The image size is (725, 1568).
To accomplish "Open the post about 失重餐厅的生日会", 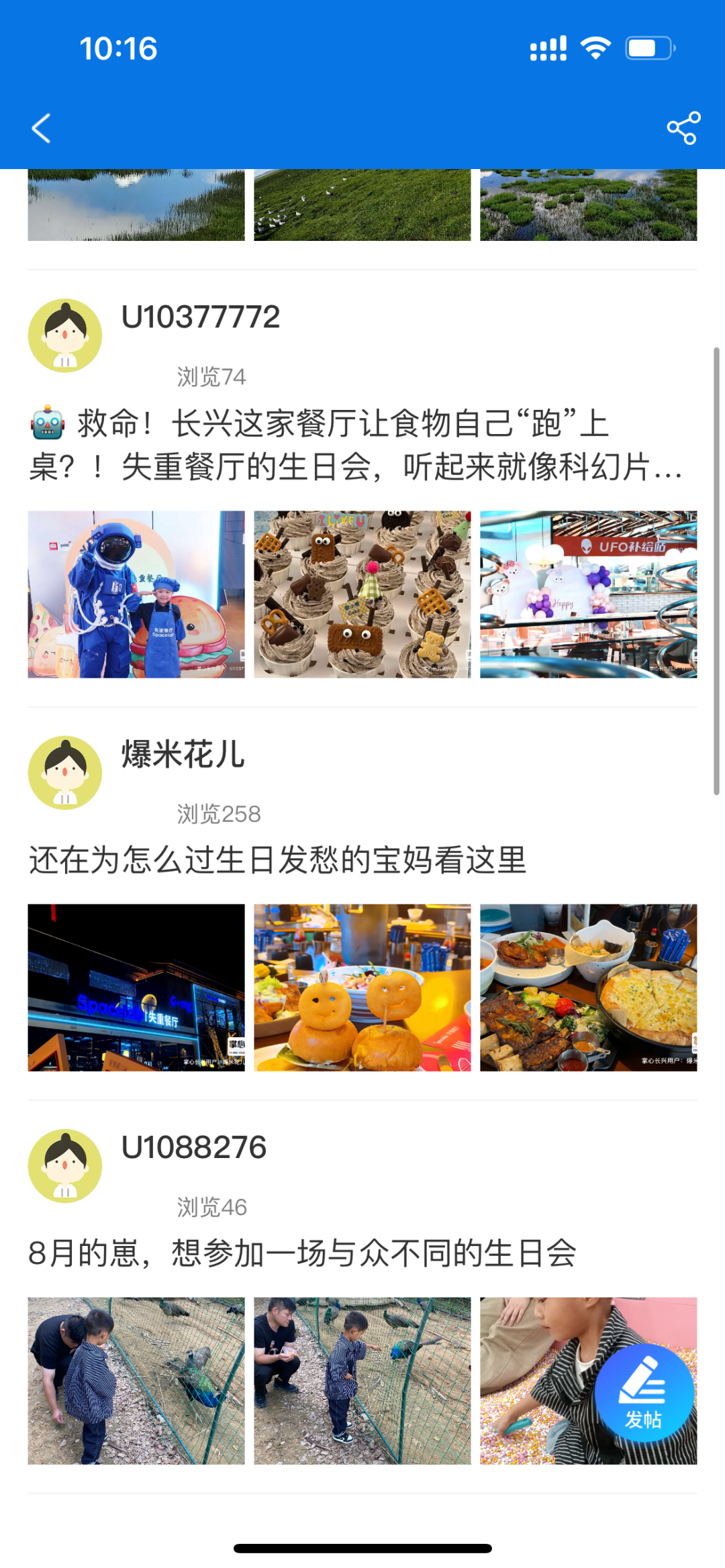I will point(356,445).
